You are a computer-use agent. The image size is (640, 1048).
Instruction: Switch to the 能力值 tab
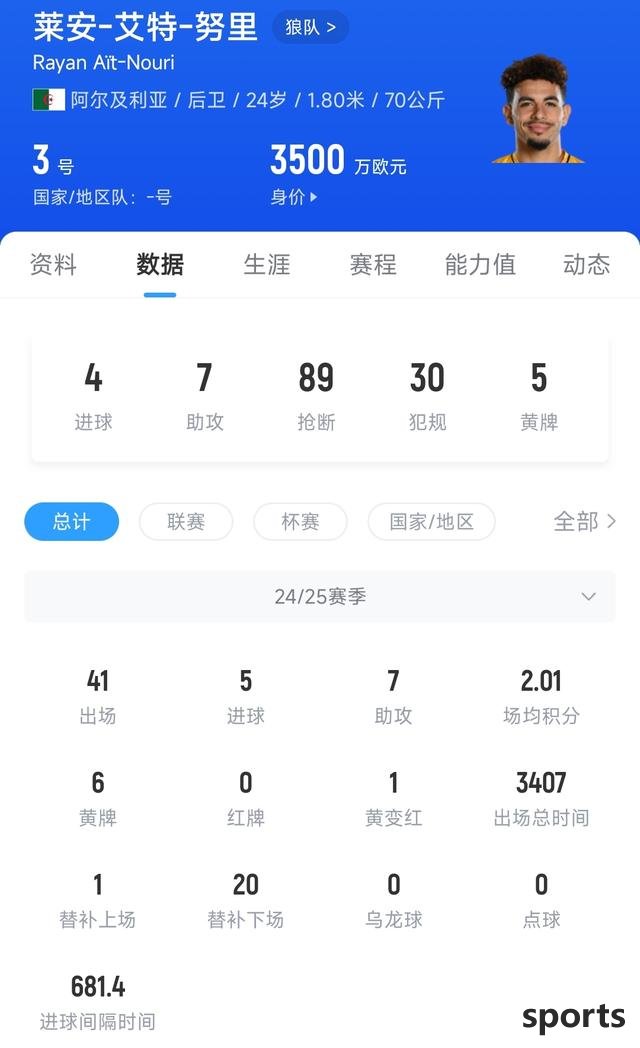pos(480,265)
